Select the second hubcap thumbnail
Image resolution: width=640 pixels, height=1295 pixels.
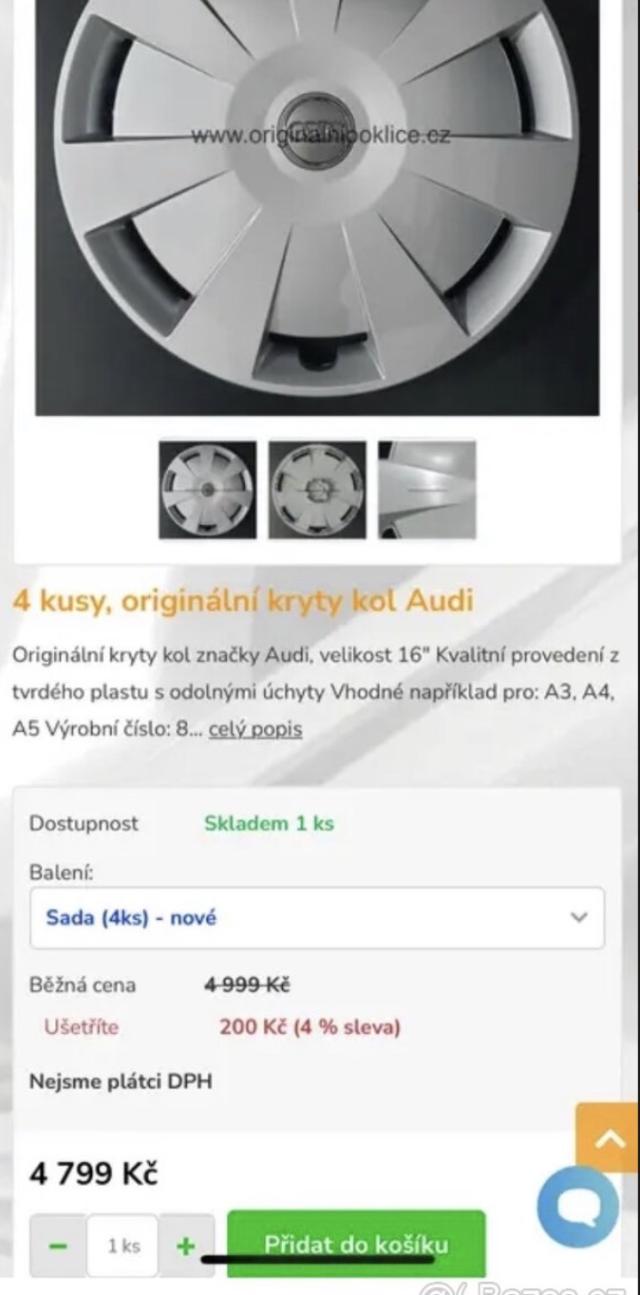(x=318, y=490)
